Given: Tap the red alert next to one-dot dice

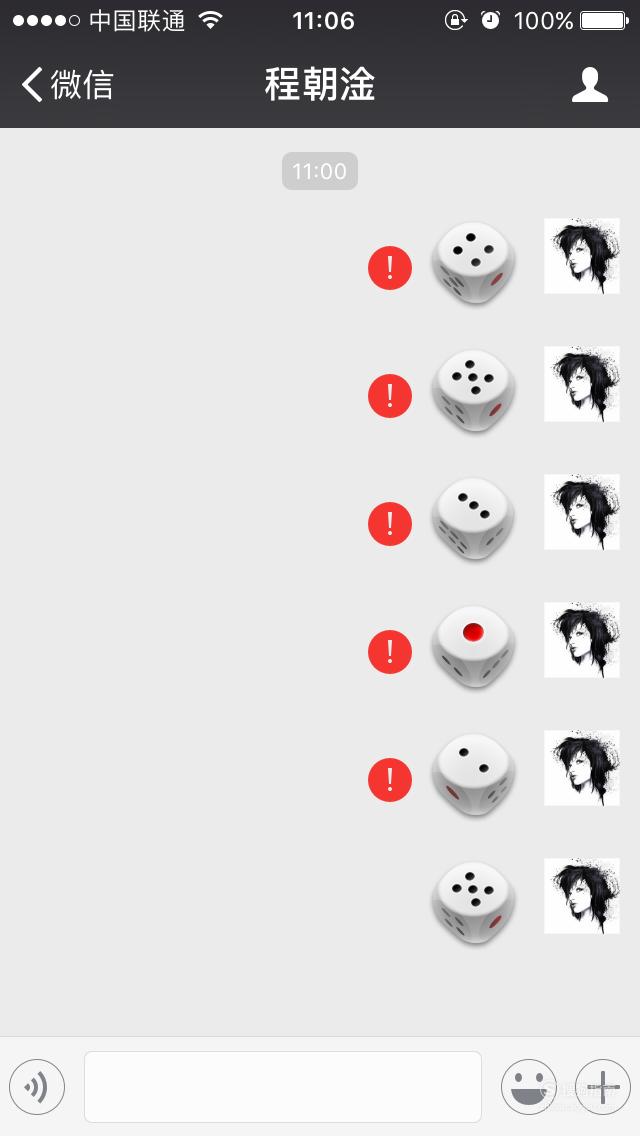Looking at the screenshot, I should (390, 652).
